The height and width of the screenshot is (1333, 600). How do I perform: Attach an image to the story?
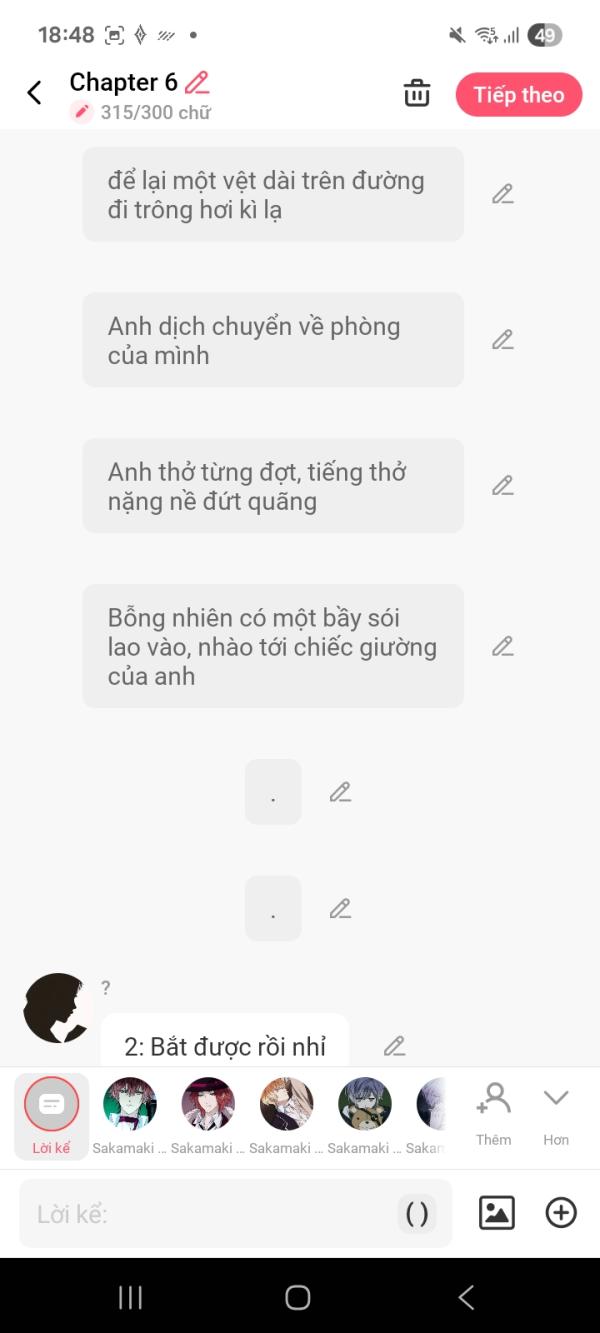point(497,1213)
